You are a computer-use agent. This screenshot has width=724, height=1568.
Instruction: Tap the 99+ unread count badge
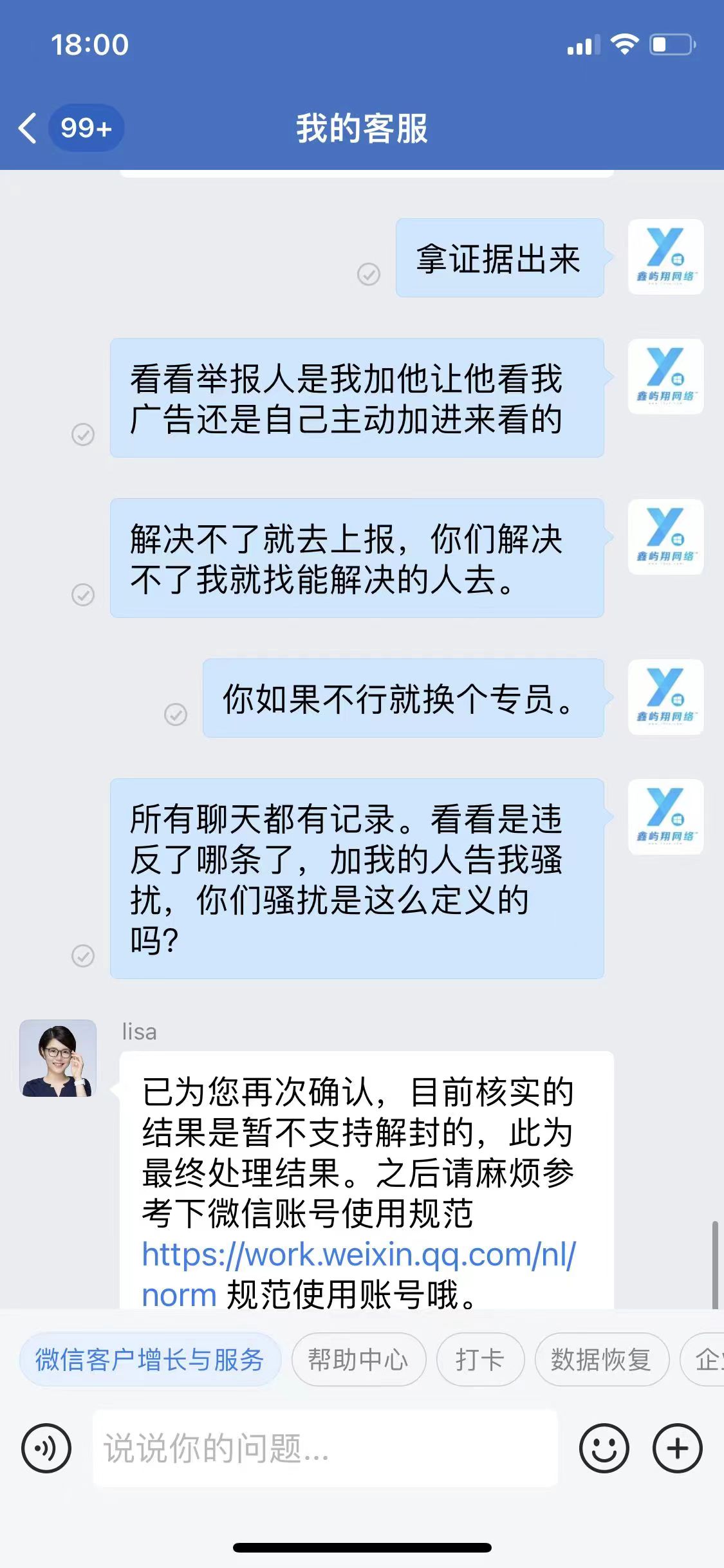click(x=86, y=127)
